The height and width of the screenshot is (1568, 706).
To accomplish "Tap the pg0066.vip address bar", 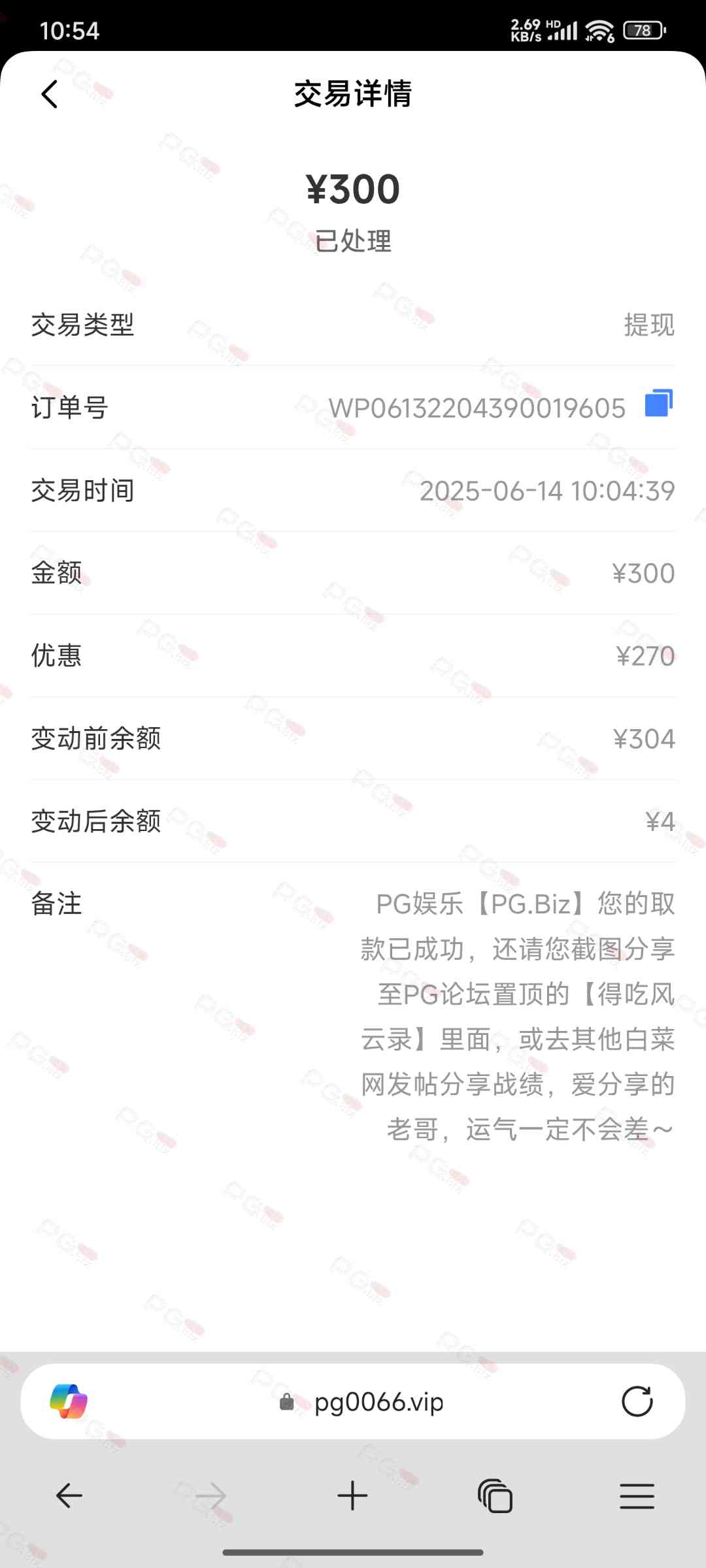I will (366, 1402).
